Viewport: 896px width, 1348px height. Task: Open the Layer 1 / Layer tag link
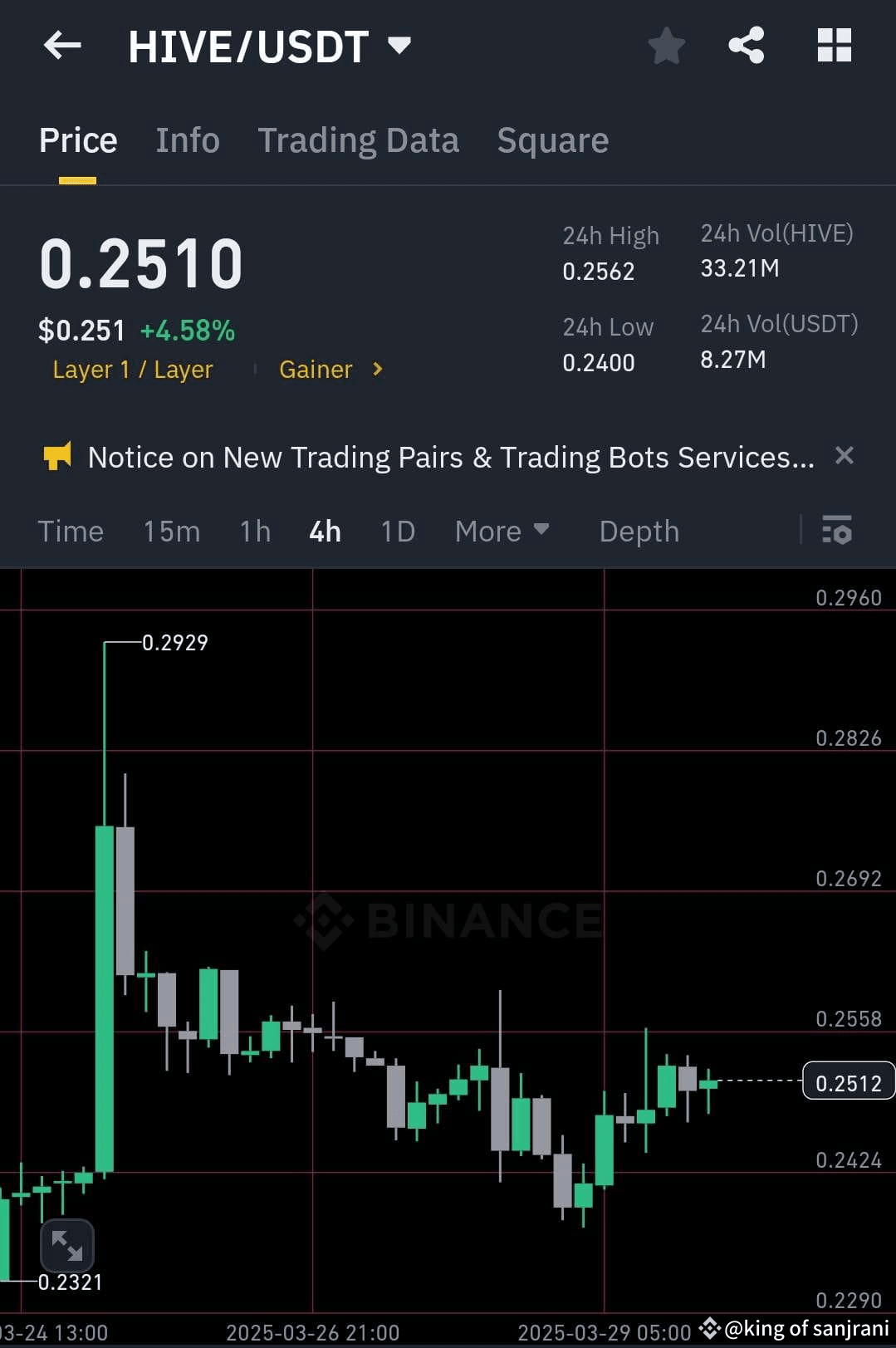[133, 369]
